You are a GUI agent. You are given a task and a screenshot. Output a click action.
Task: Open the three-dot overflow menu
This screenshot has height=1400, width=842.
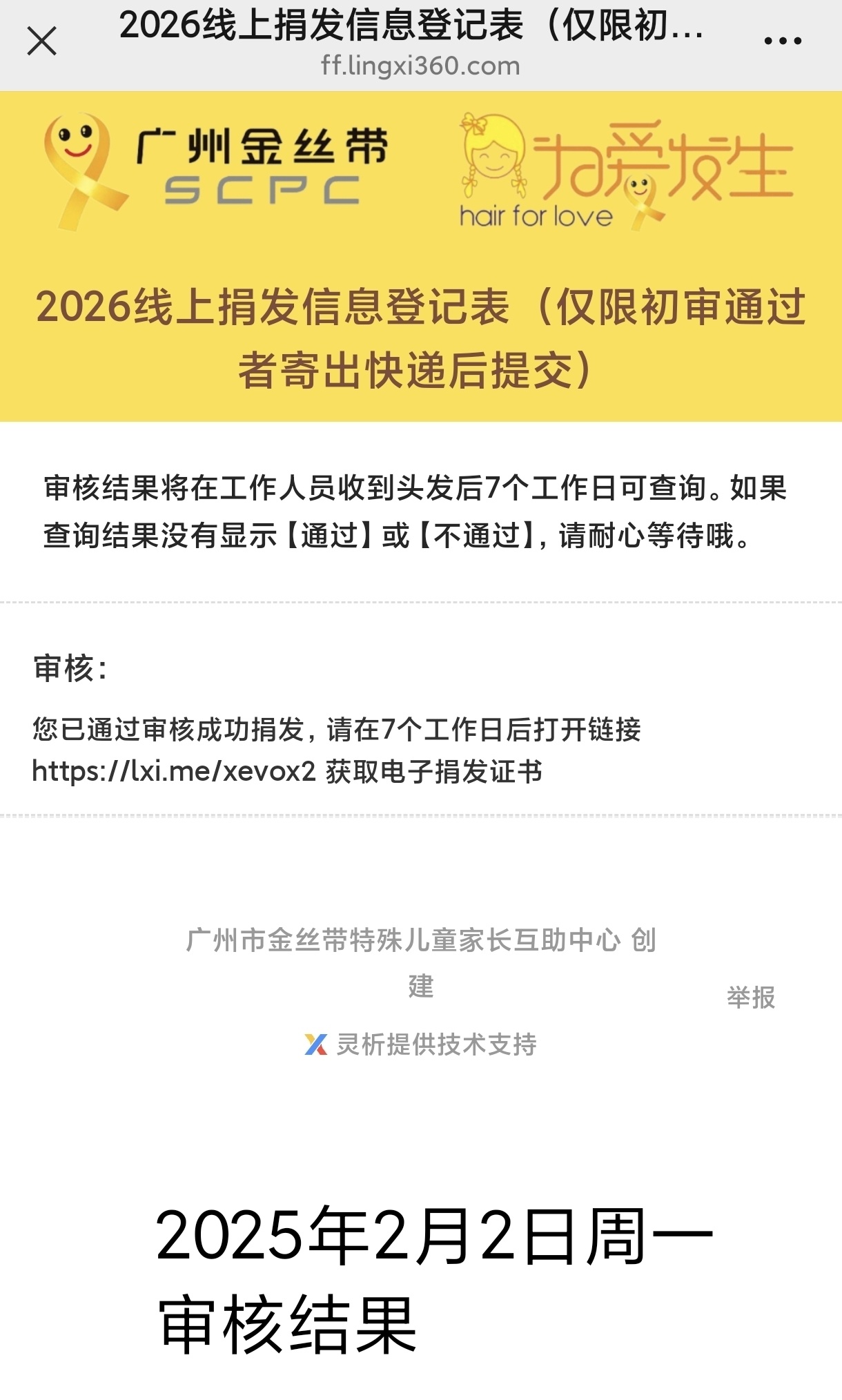coord(782,41)
